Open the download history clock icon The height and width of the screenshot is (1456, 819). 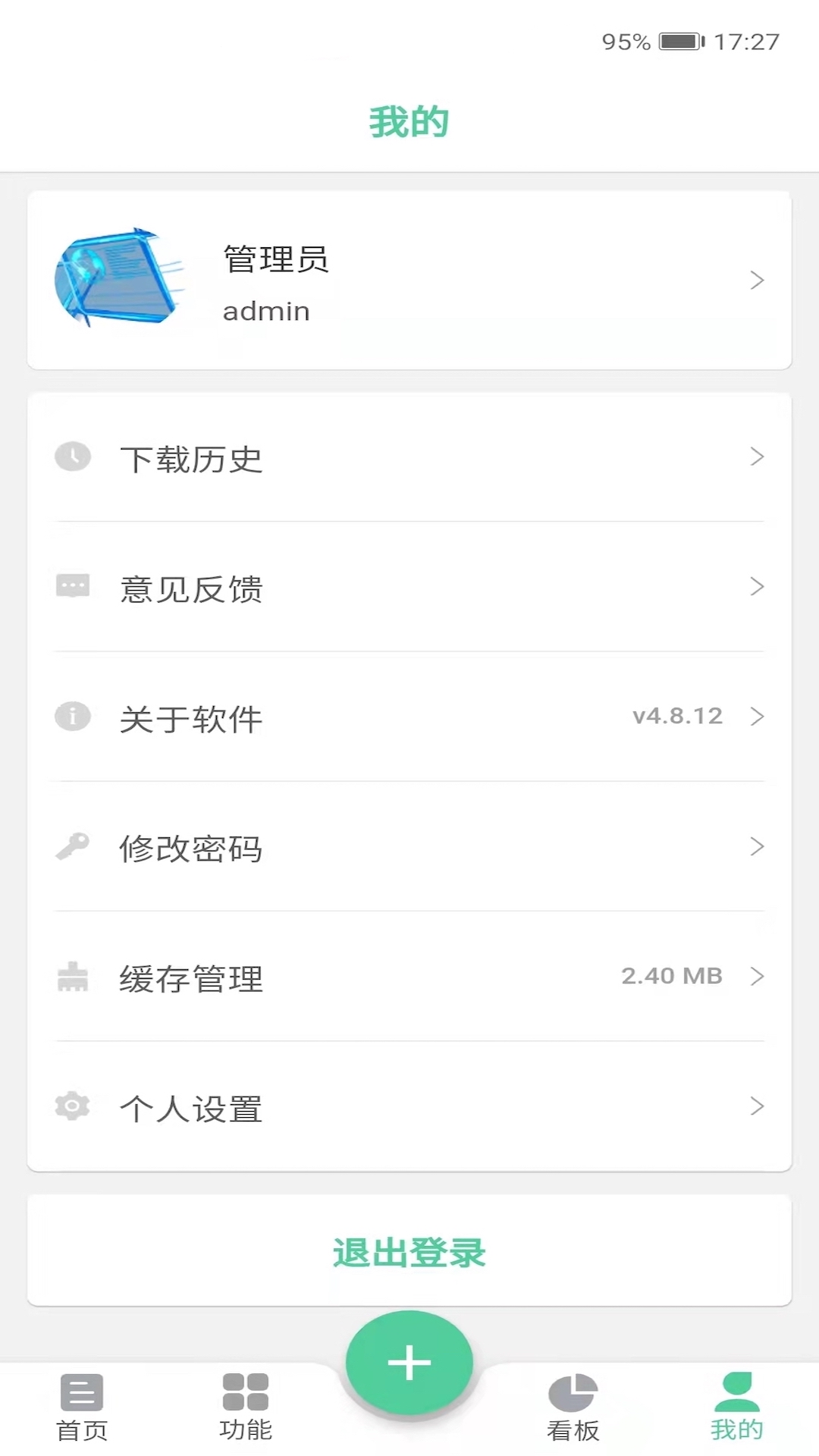[72, 457]
